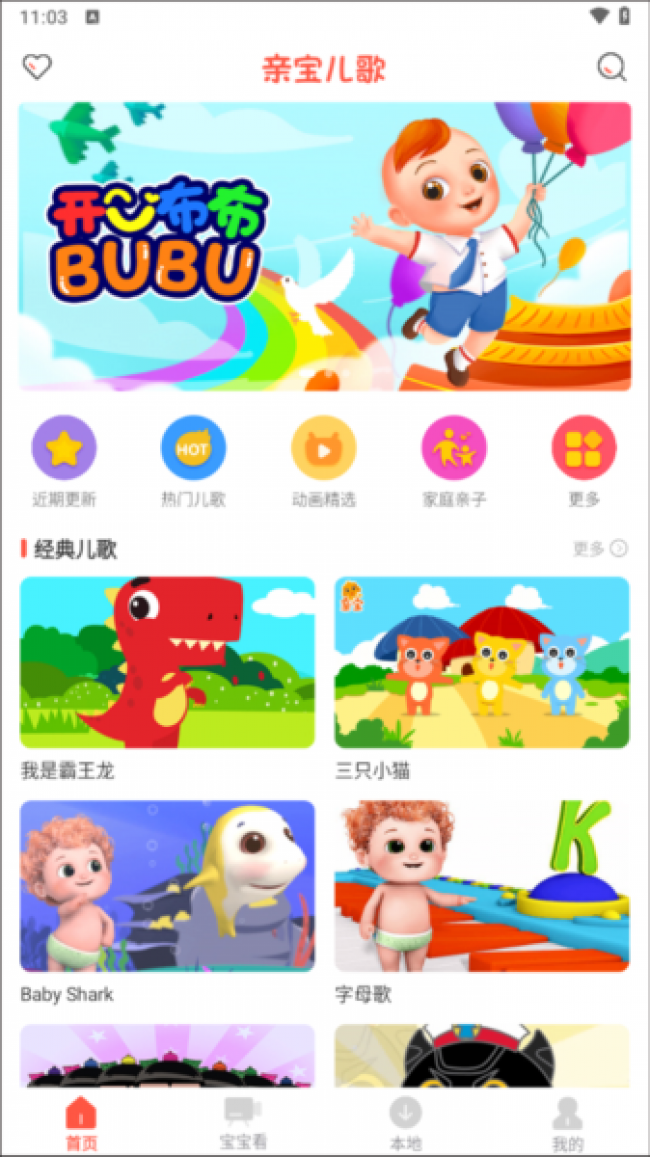Screen dimensions: 650x1157
Task: View 更多 in 经典儿歌 section
Action: coord(601,548)
